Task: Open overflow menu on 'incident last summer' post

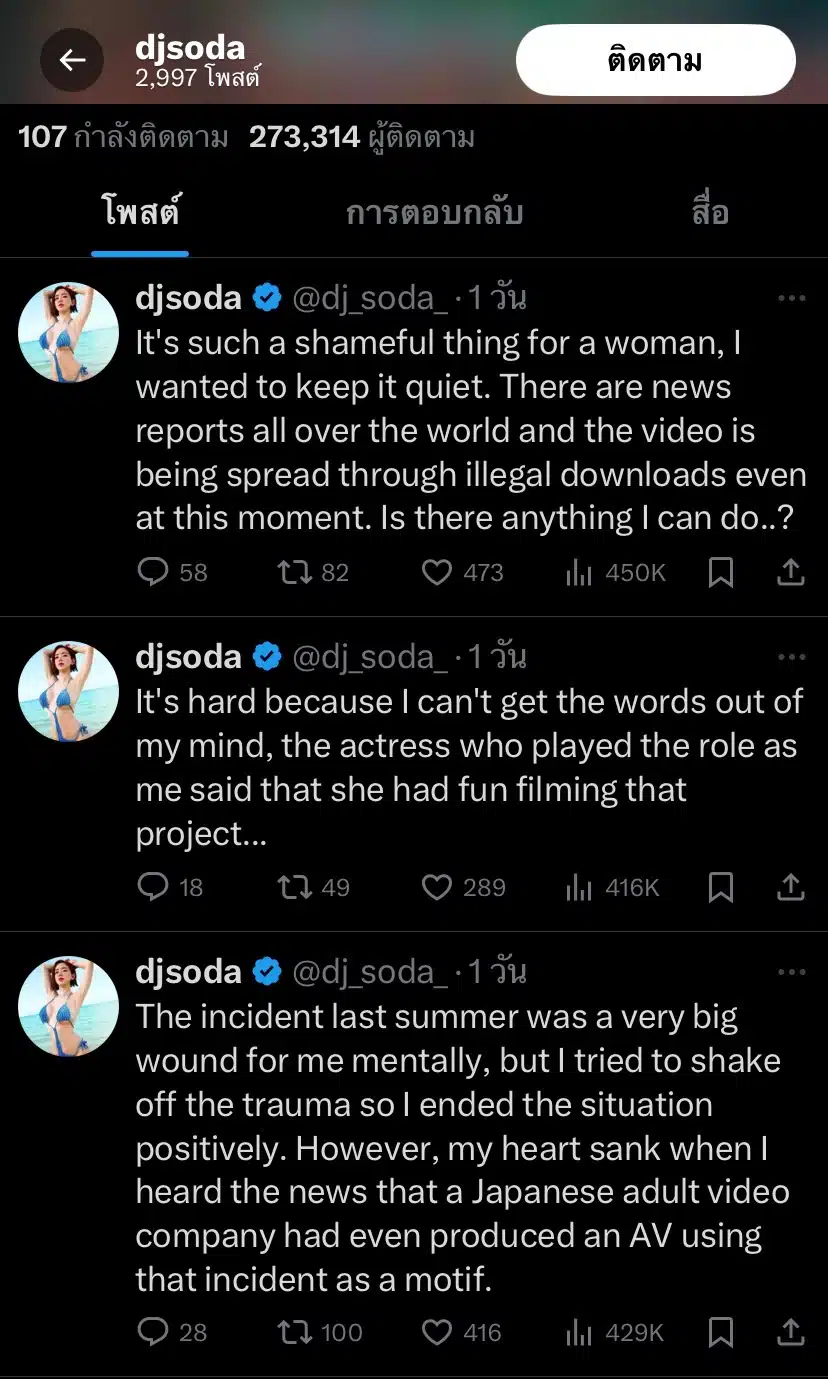Action: (x=791, y=972)
